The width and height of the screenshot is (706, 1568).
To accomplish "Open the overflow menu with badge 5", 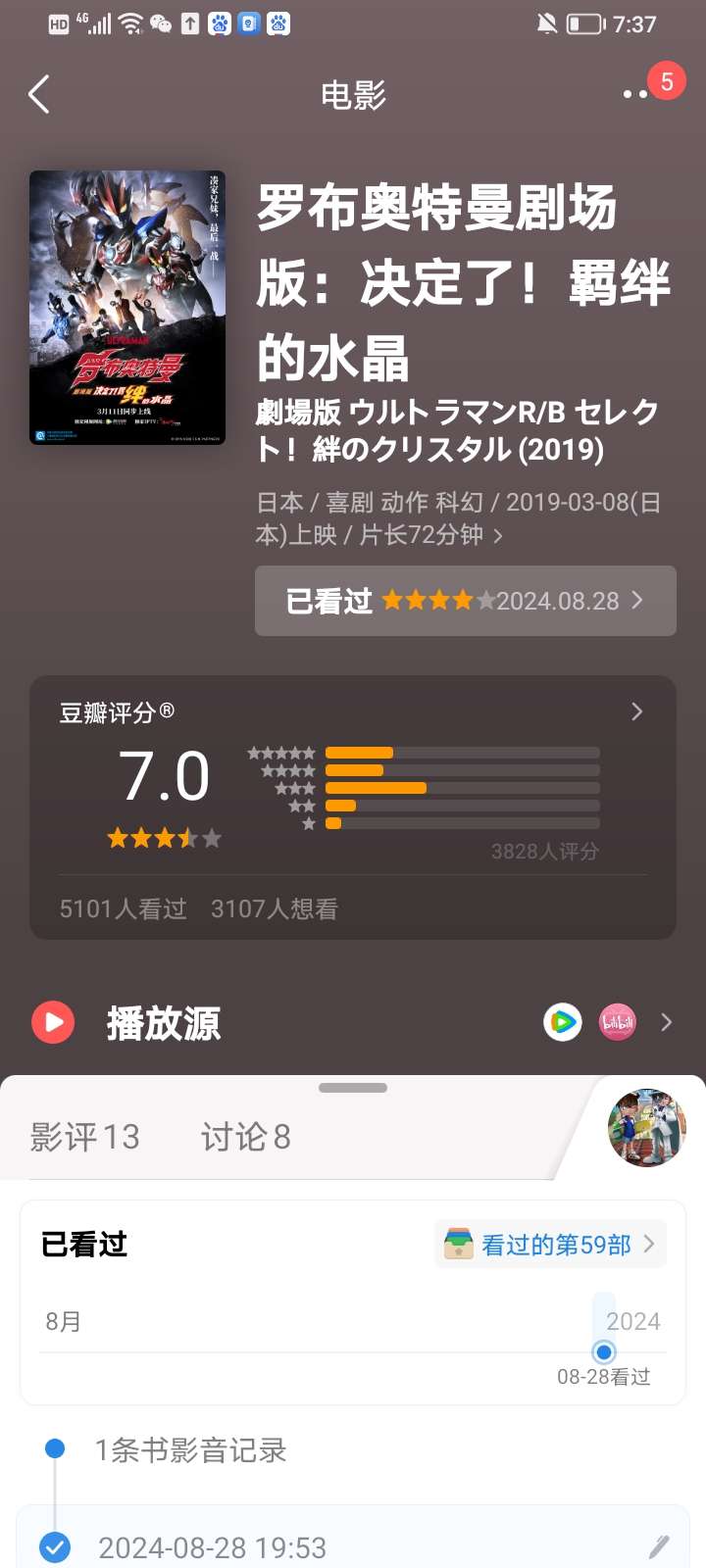I will [x=637, y=93].
